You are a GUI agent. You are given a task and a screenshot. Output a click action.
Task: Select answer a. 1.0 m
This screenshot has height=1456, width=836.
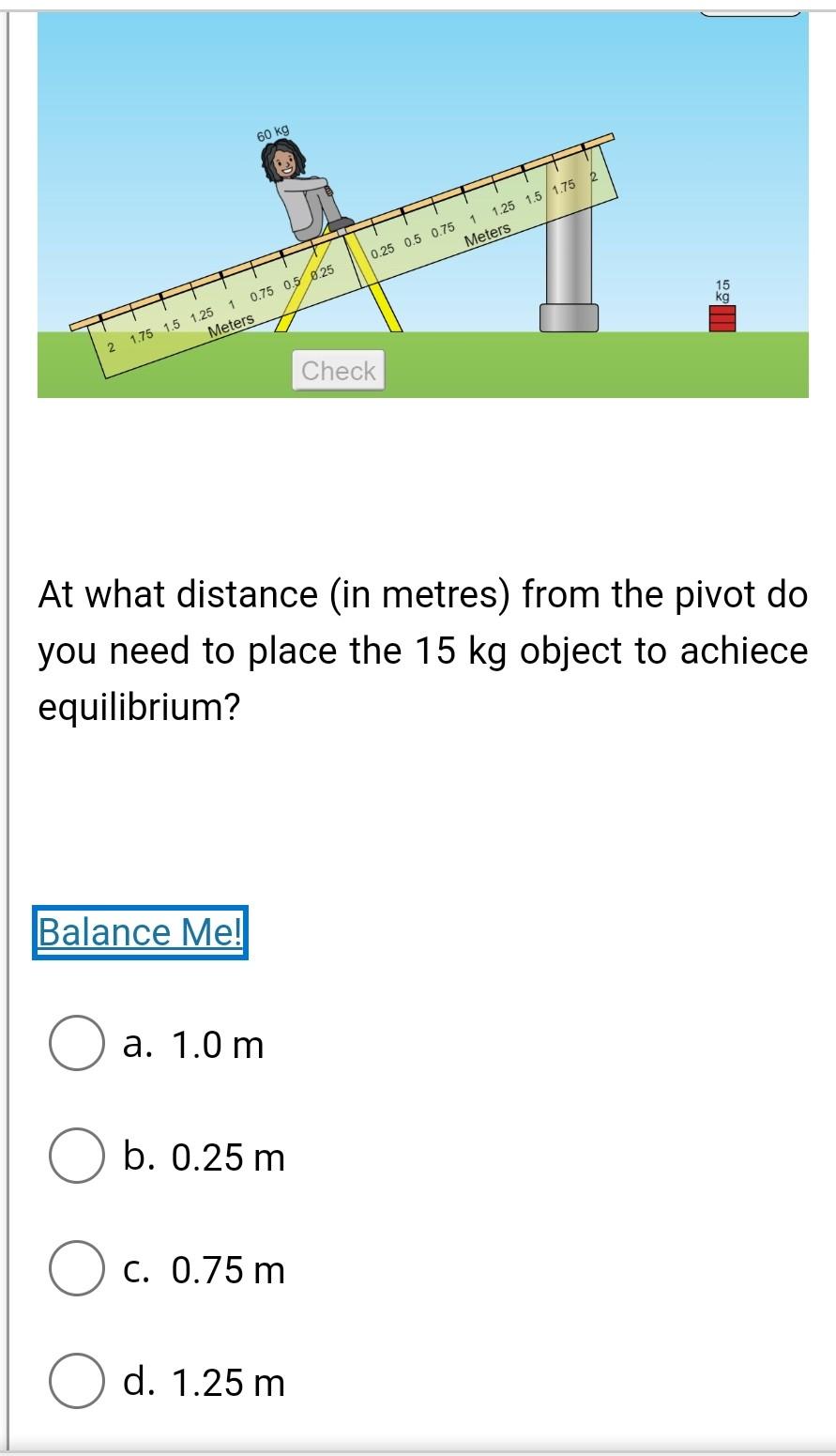pyautogui.click(x=76, y=1043)
